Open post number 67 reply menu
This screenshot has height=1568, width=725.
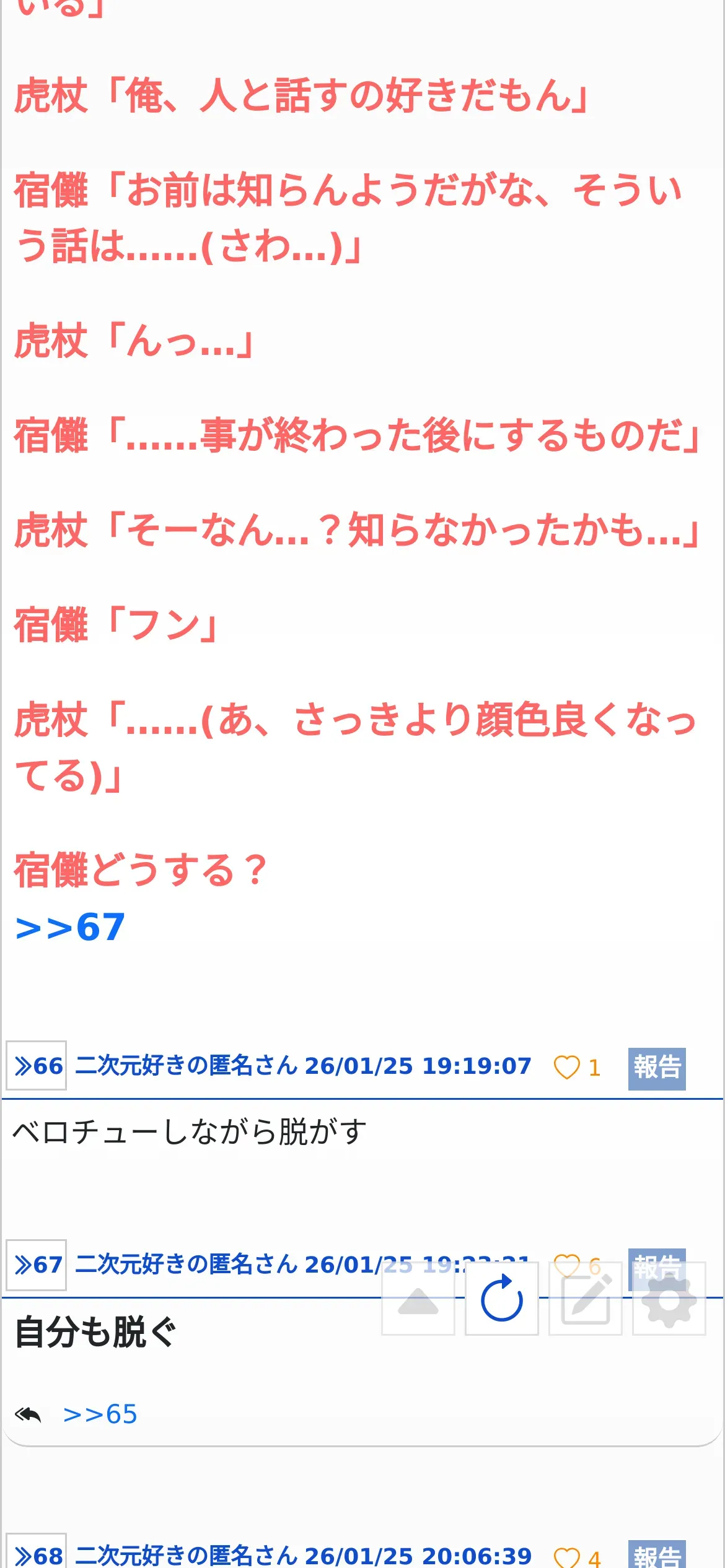37,1265
